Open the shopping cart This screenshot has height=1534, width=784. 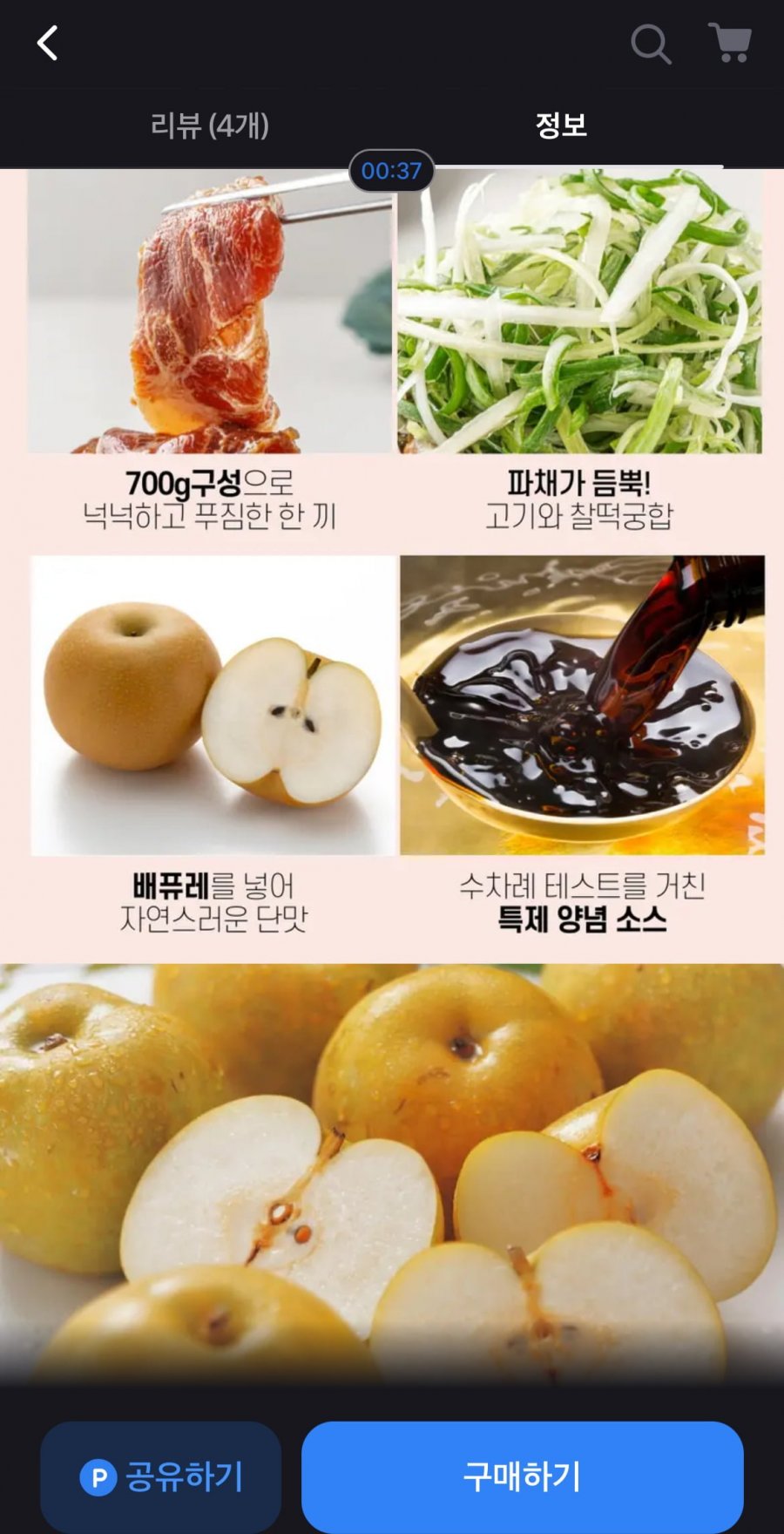pyautogui.click(x=730, y=43)
